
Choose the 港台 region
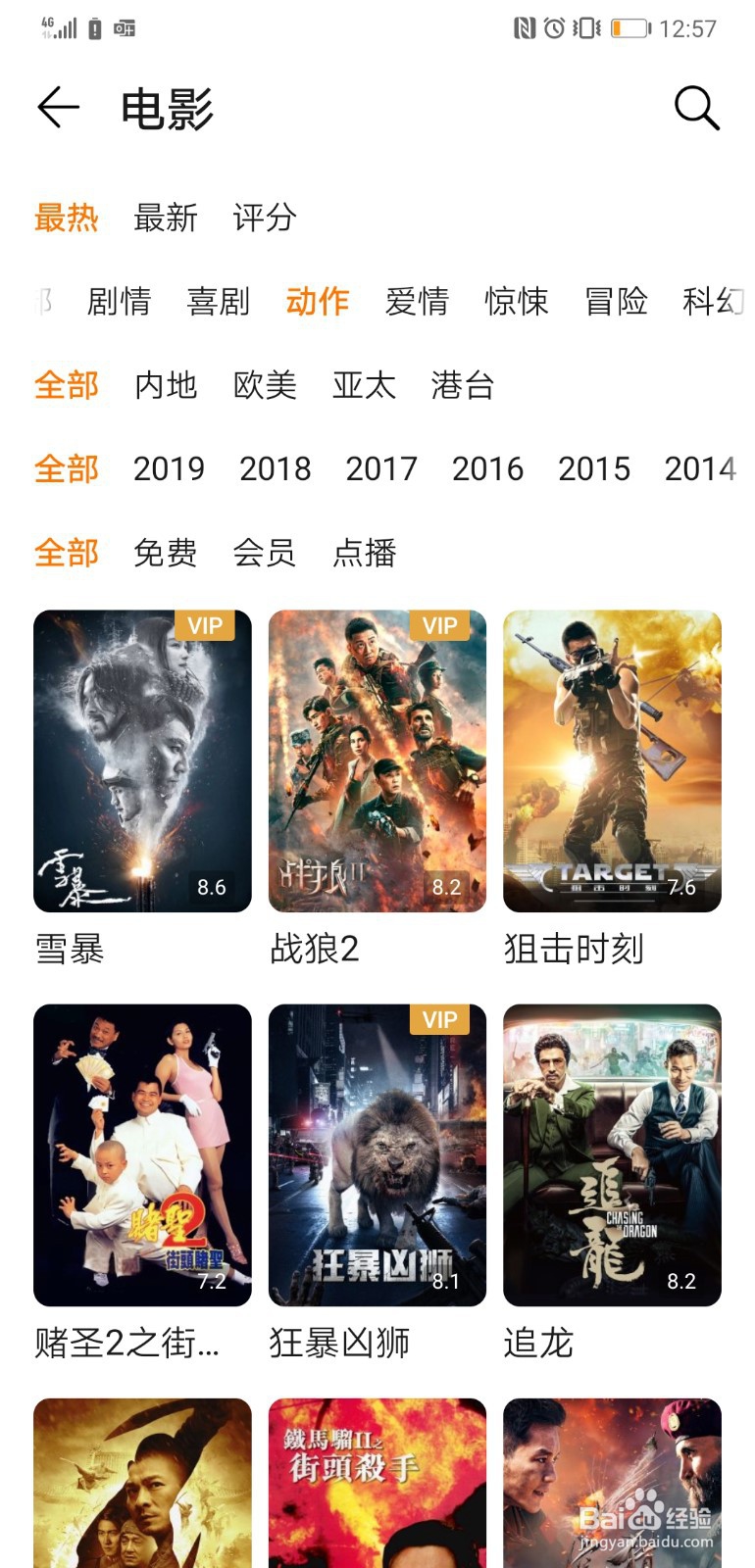click(463, 385)
